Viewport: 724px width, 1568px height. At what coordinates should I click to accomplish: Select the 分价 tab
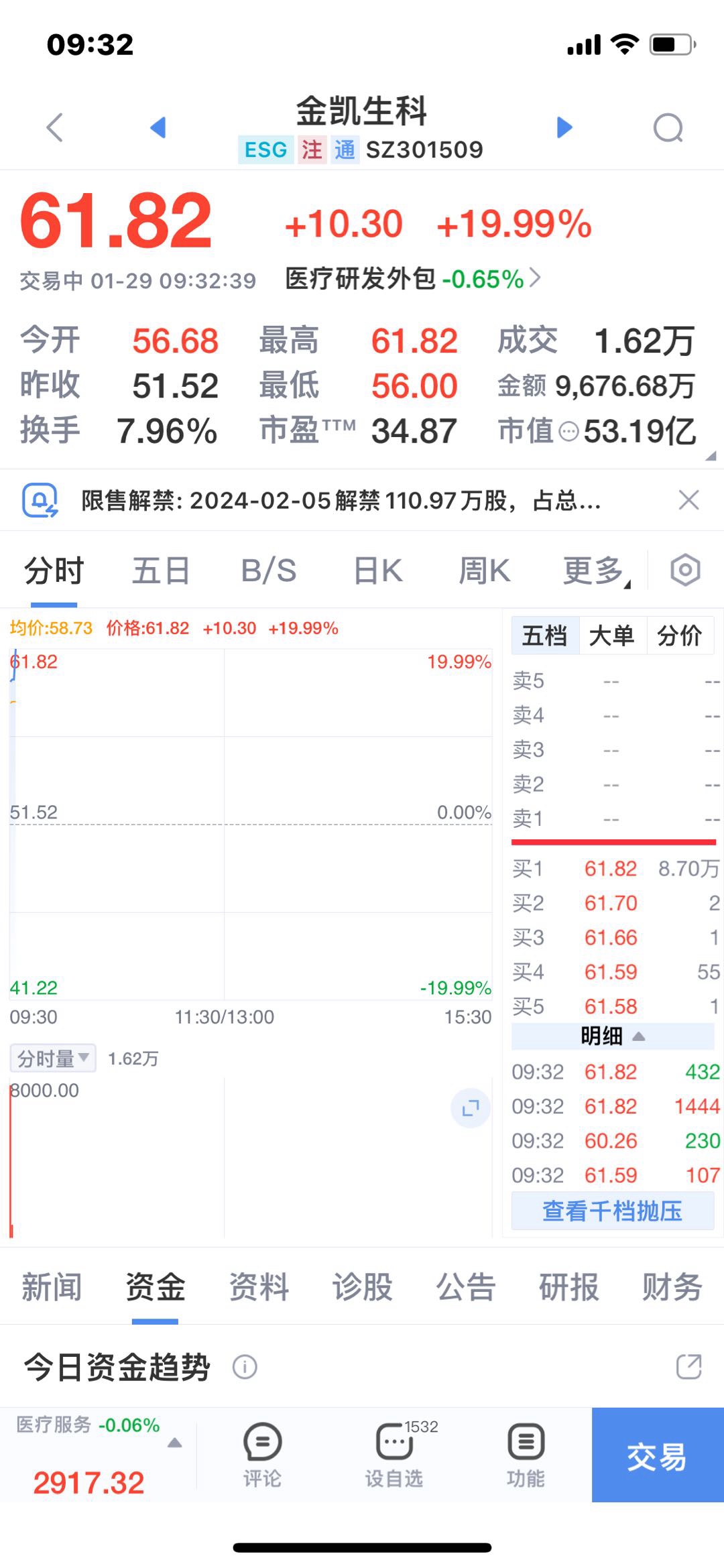[679, 635]
